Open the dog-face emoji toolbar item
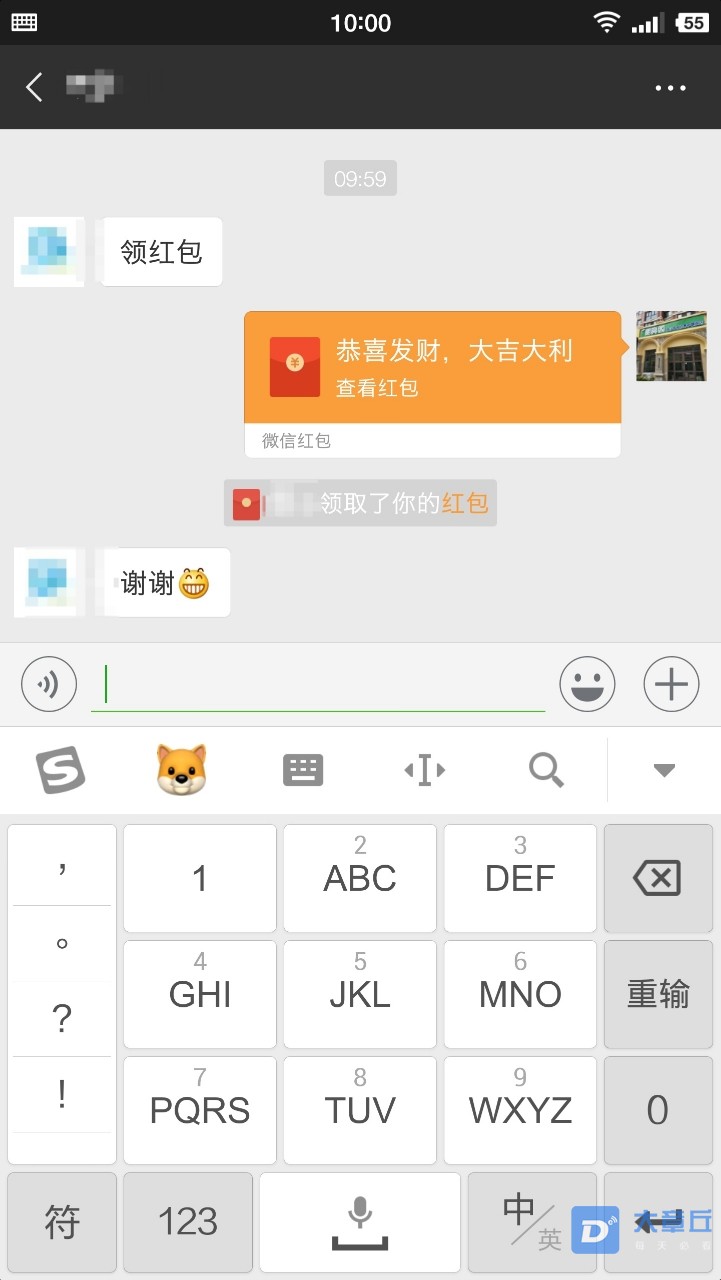721x1280 pixels. 181,770
